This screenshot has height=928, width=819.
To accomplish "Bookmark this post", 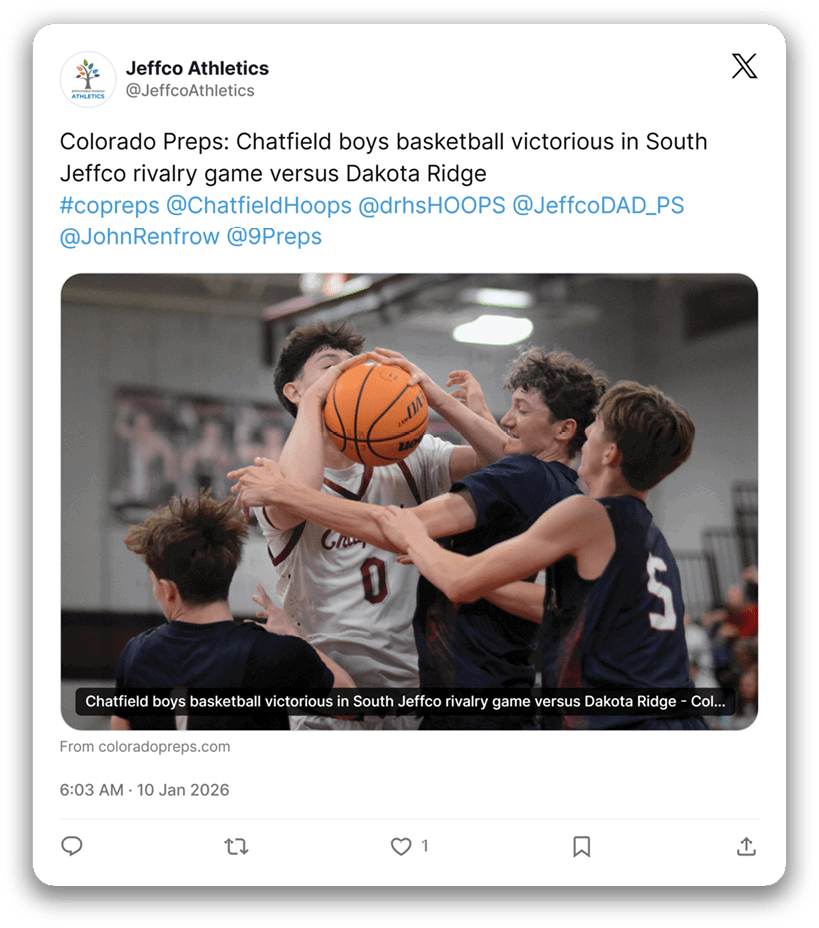I will 581,847.
